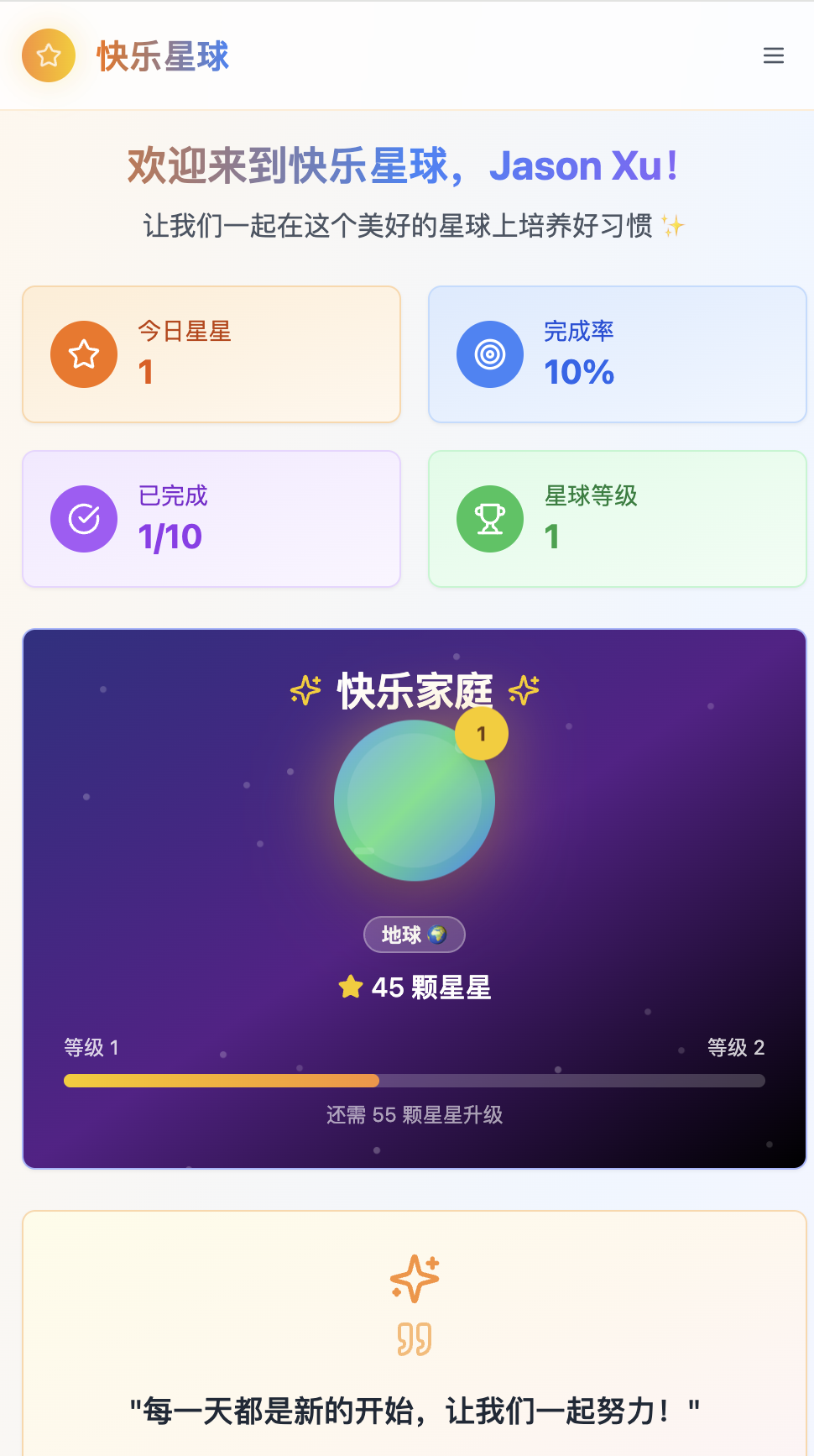Click the 还需 55 颗星星升级 text

(x=415, y=1116)
